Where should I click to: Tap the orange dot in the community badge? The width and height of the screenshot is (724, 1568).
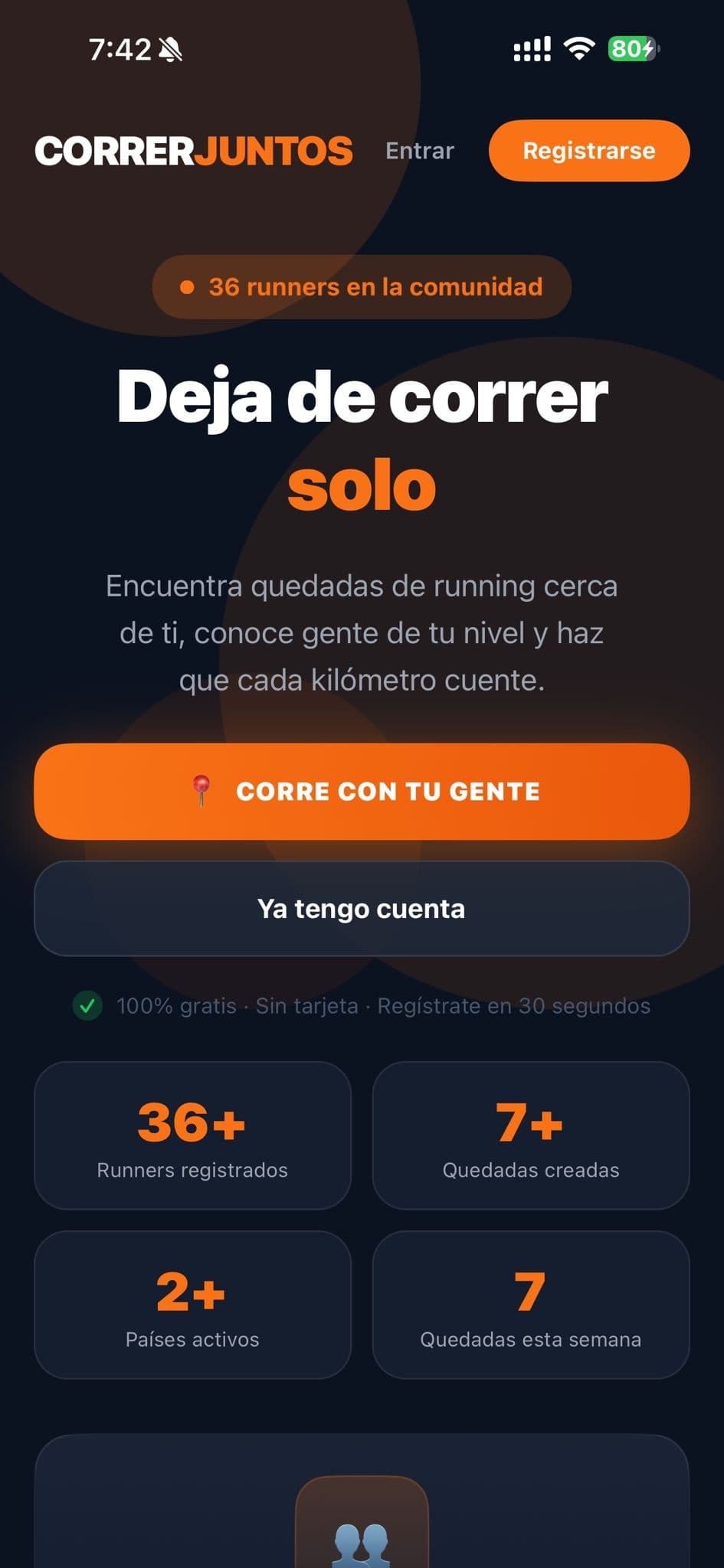pyautogui.click(x=186, y=287)
